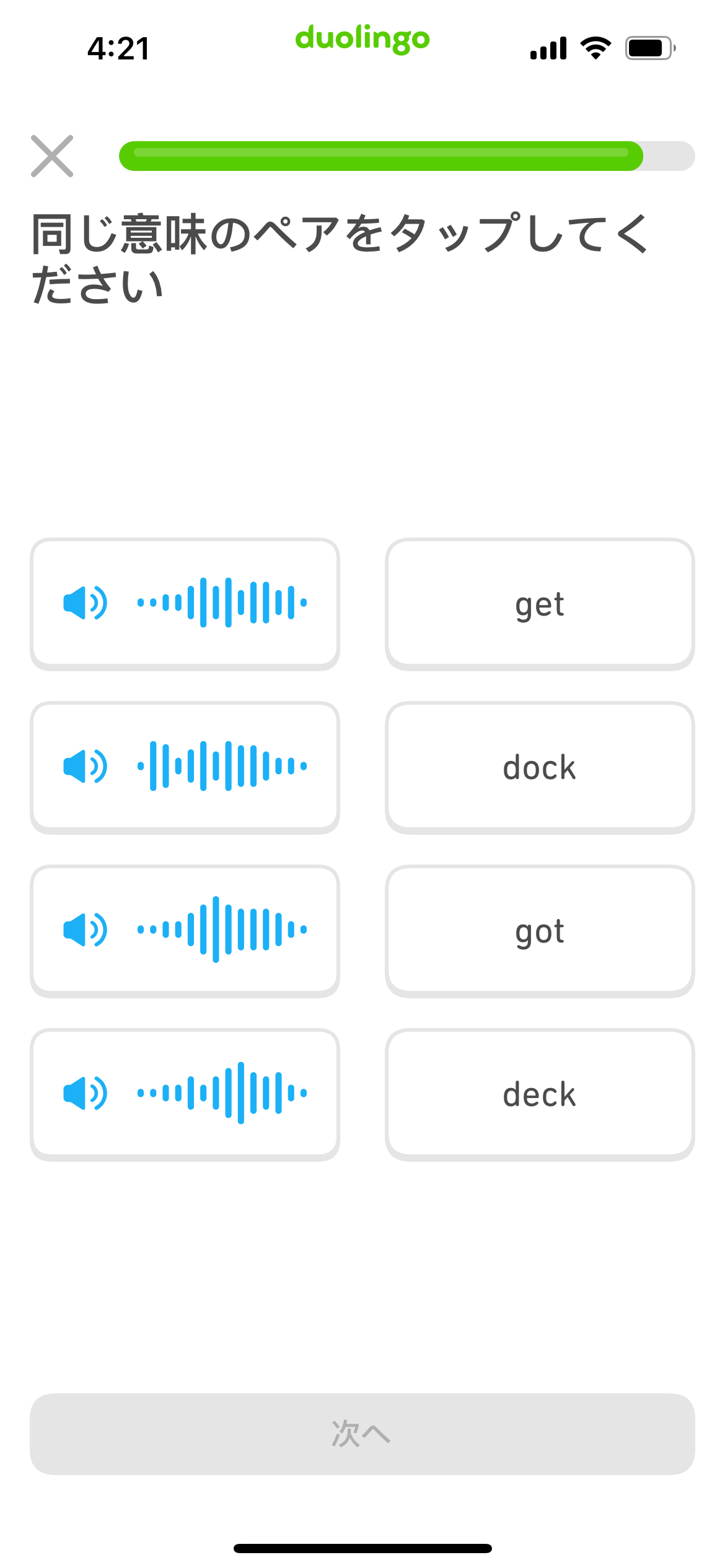Screen dimensions: 725x1568
Task: Play the third audio clip card
Action: tap(185, 930)
